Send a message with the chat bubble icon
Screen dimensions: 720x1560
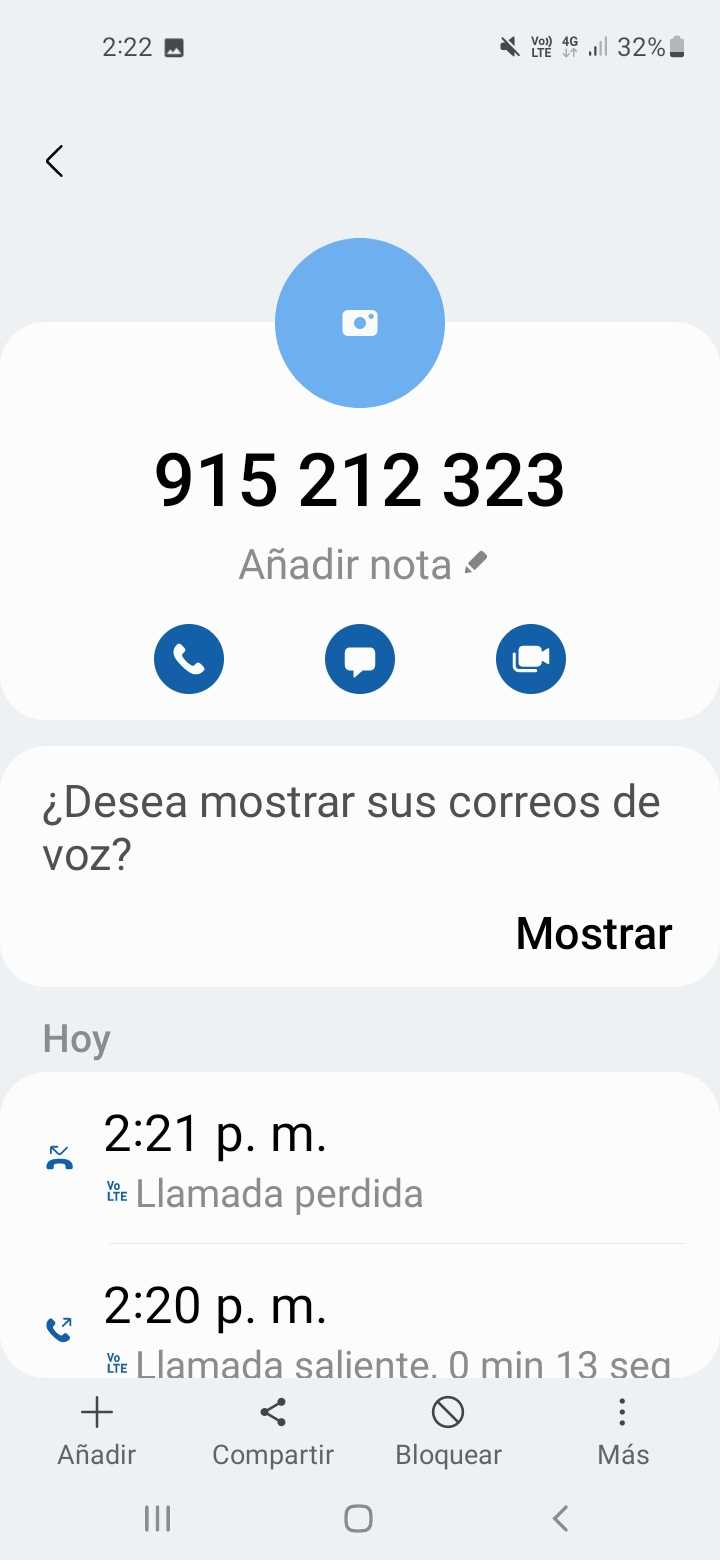tap(360, 659)
